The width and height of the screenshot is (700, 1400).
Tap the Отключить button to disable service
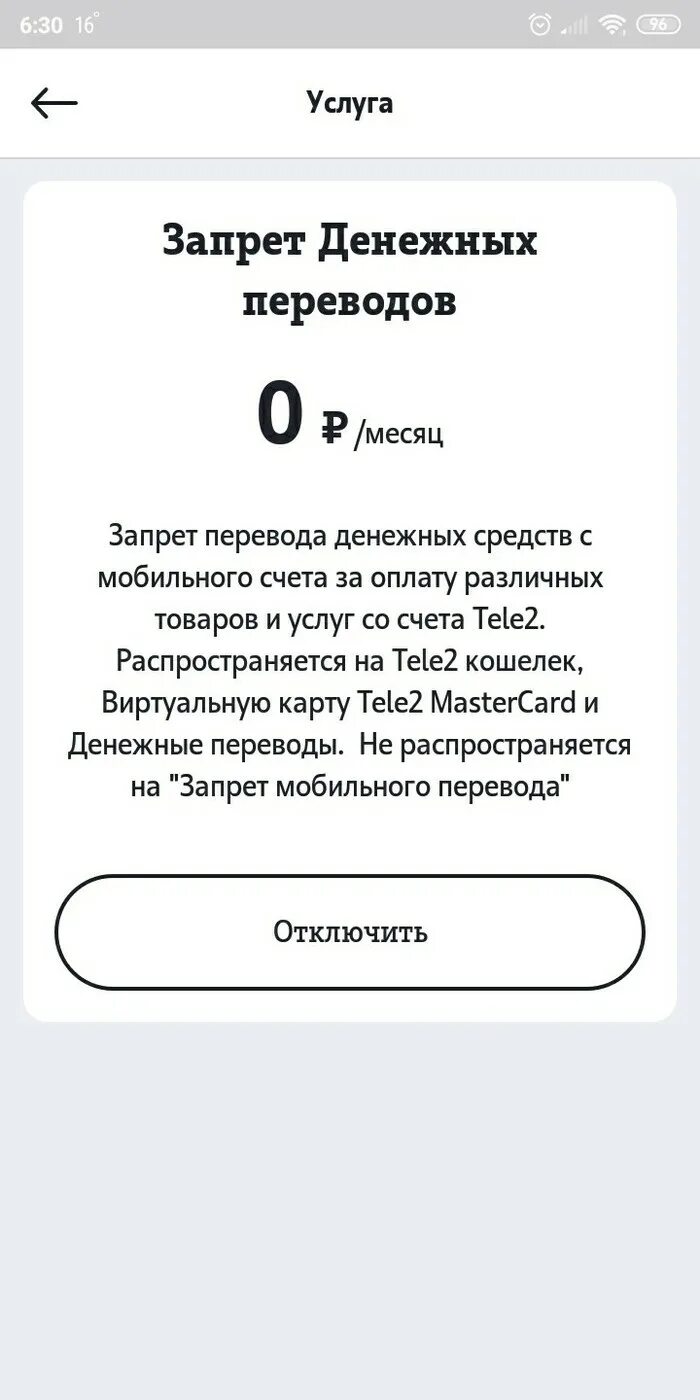(x=350, y=932)
